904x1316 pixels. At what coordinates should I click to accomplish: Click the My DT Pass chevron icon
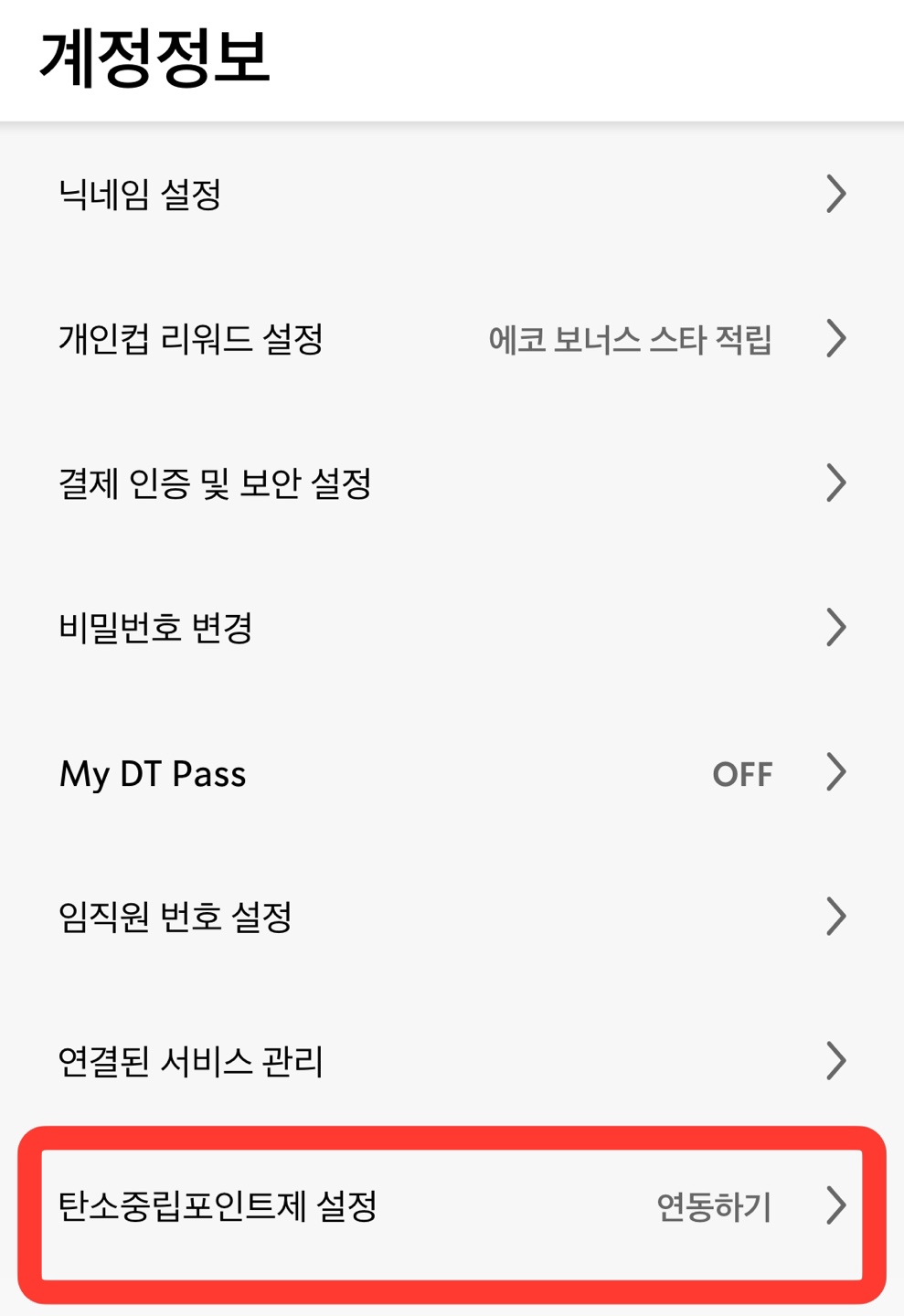click(835, 774)
